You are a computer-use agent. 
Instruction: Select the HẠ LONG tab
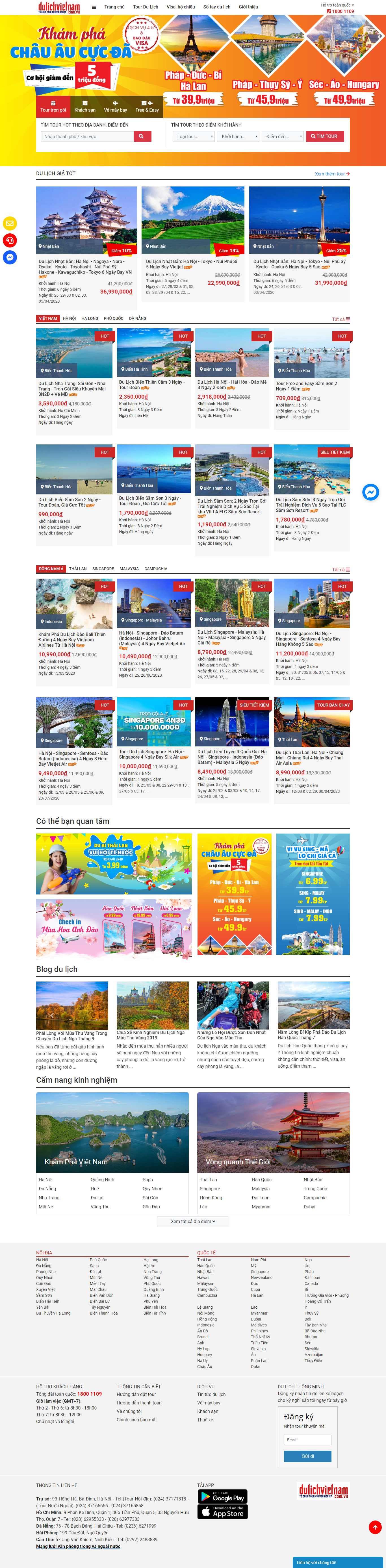point(90,318)
